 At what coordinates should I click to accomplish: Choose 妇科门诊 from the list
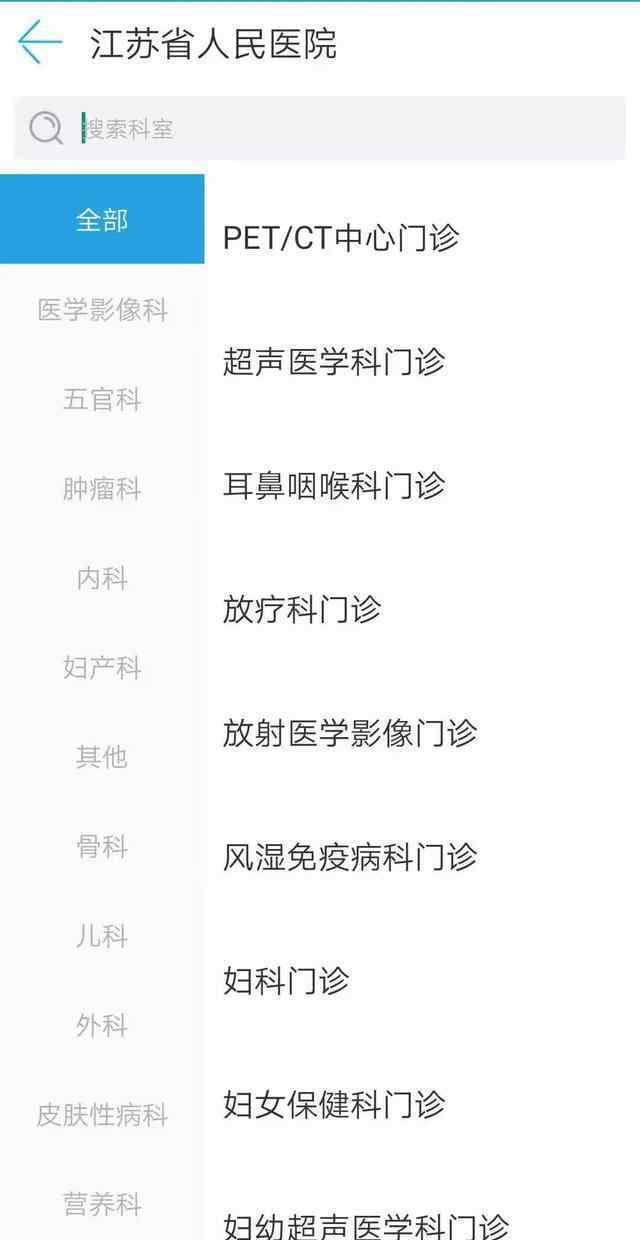(422, 981)
